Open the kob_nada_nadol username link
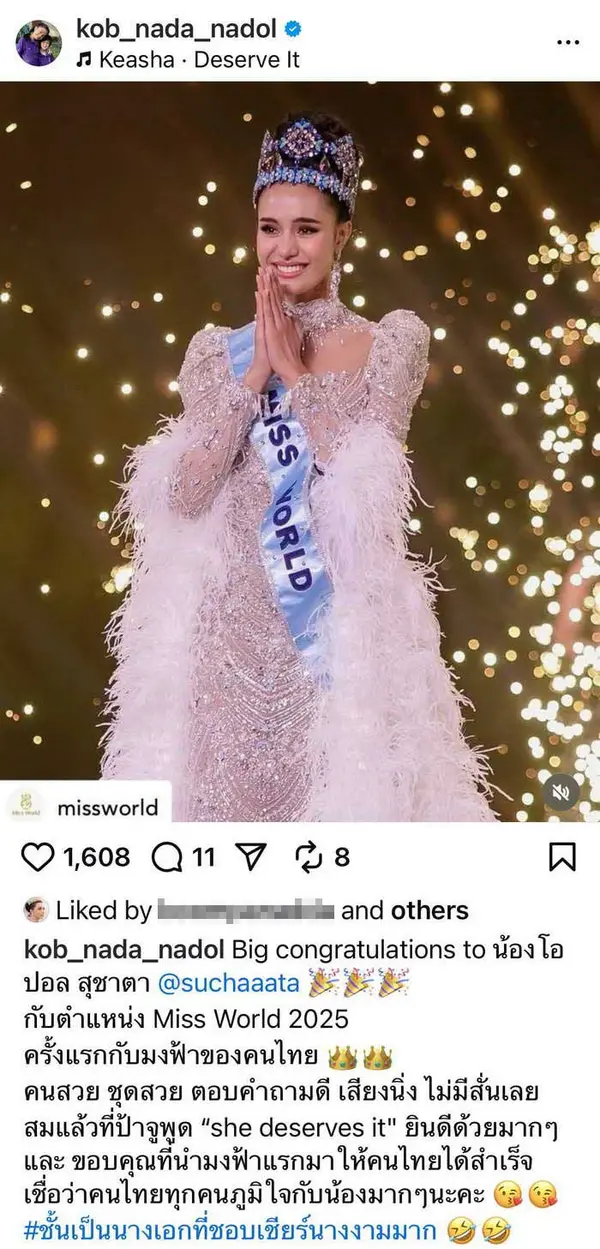The height and width of the screenshot is (1249, 600). click(x=176, y=29)
